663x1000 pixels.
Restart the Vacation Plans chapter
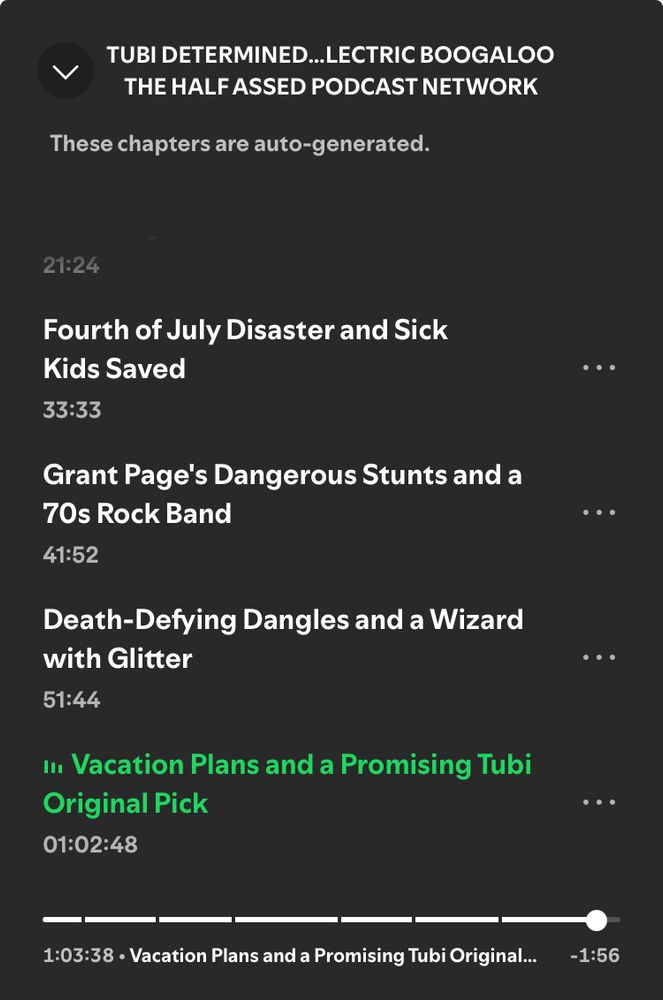[287, 784]
